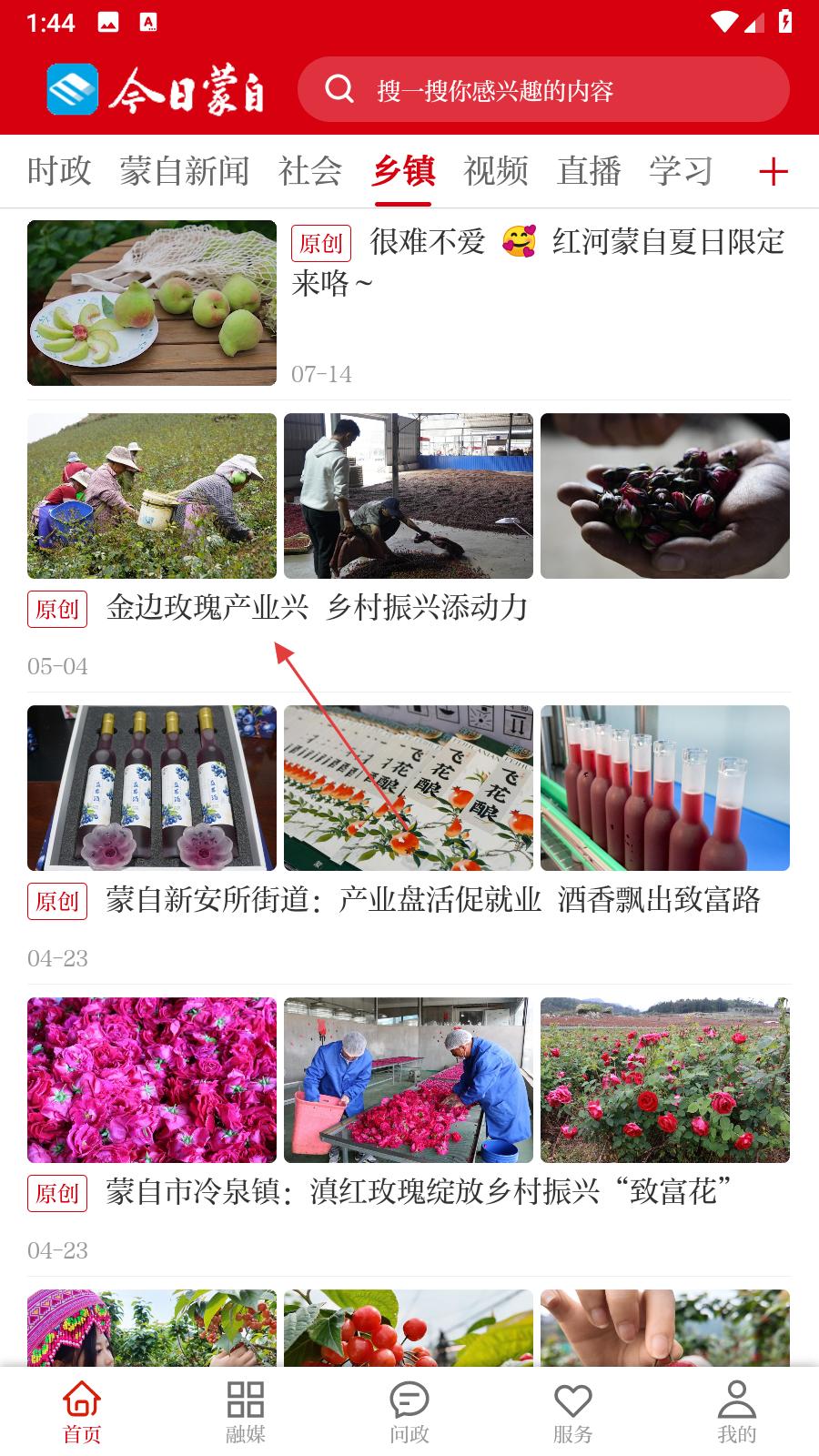This screenshot has width=819, height=1456.
Task: Tap the plus icon to add channels
Action: click(773, 171)
